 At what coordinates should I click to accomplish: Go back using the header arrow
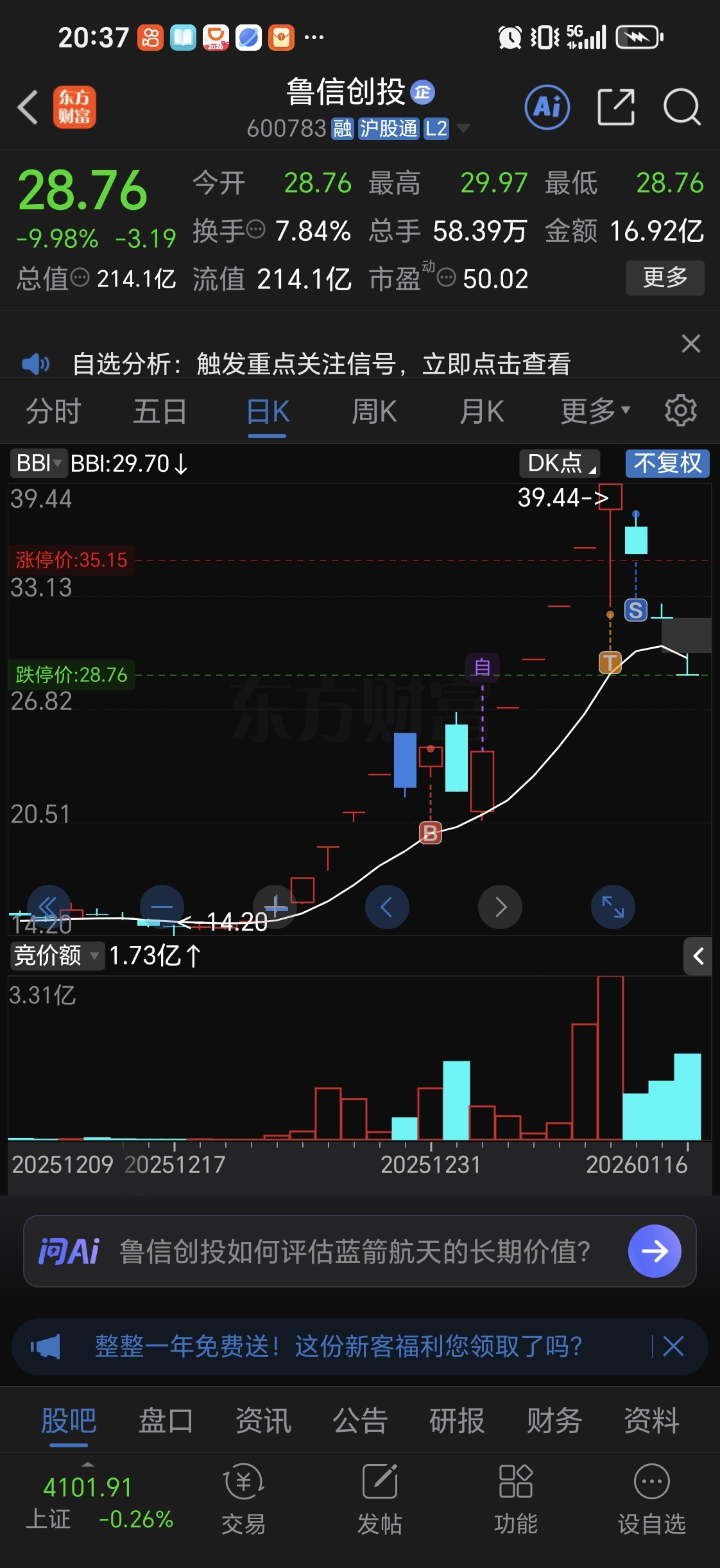[x=28, y=107]
